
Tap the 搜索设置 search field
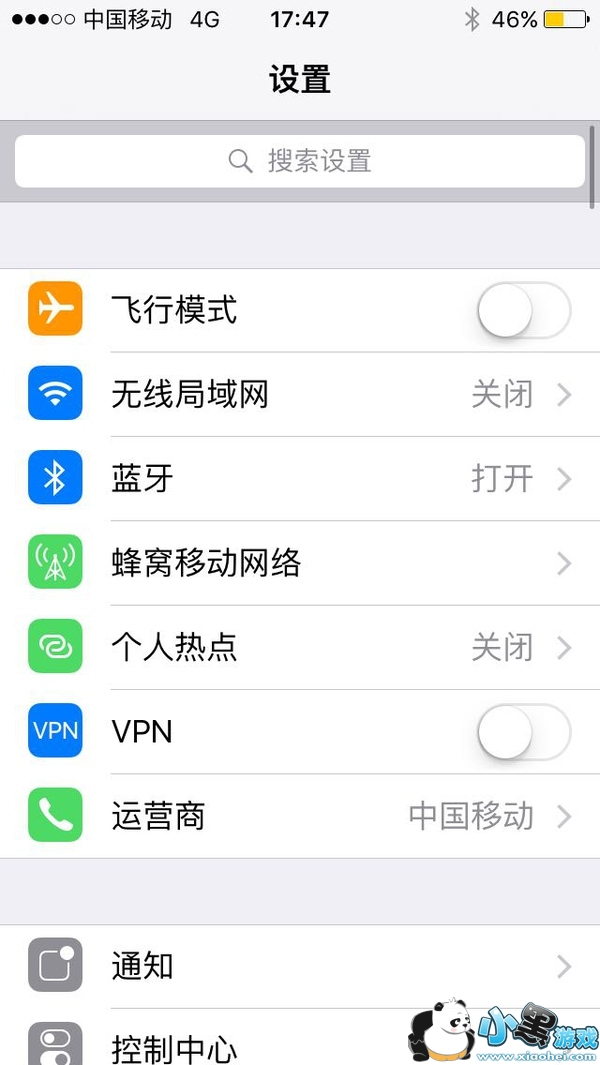click(300, 161)
